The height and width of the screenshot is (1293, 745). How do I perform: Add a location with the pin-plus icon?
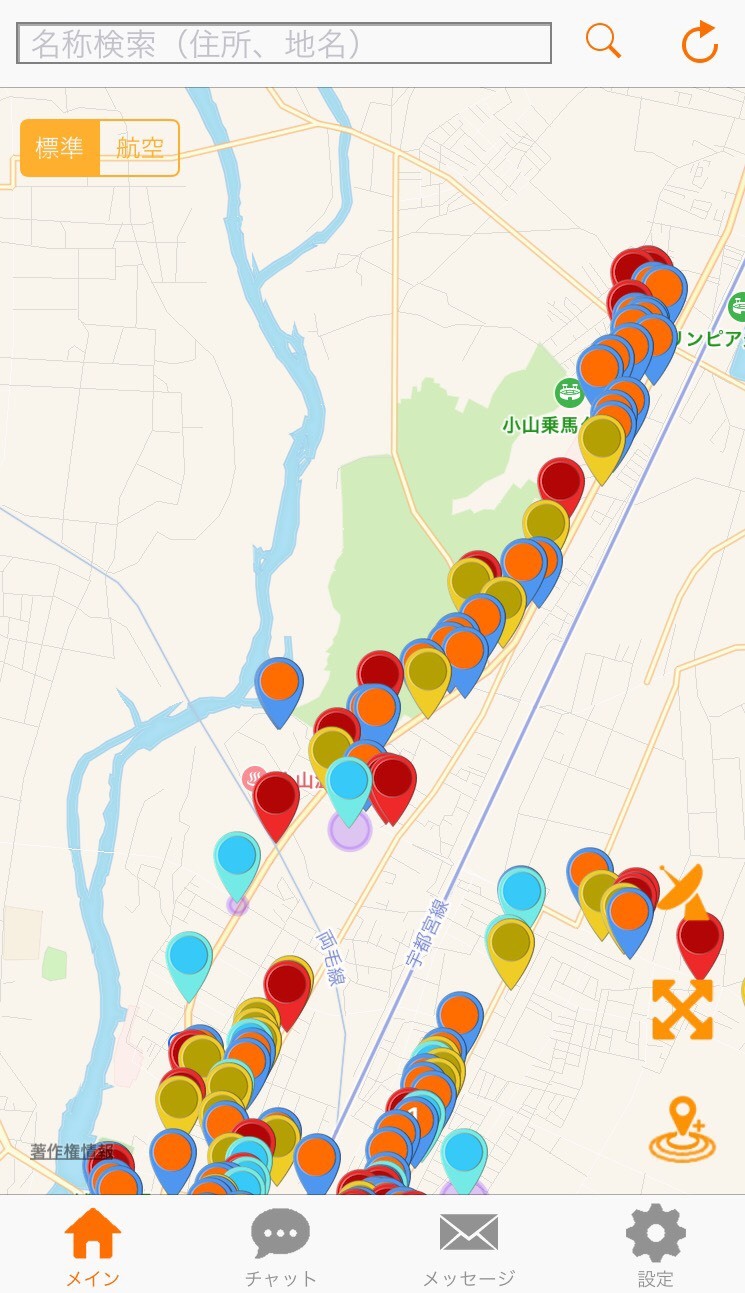point(682,1129)
